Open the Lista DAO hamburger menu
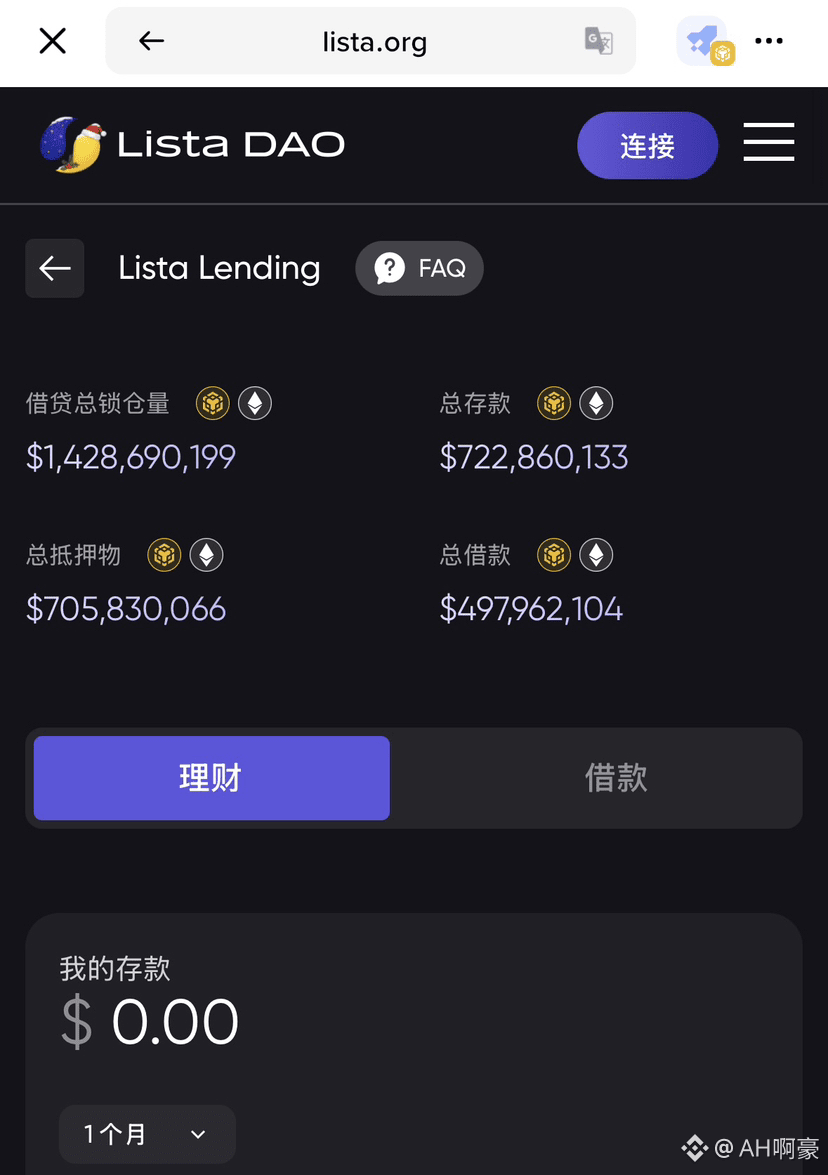The height and width of the screenshot is (1175, 828). [x=769, y=143]
